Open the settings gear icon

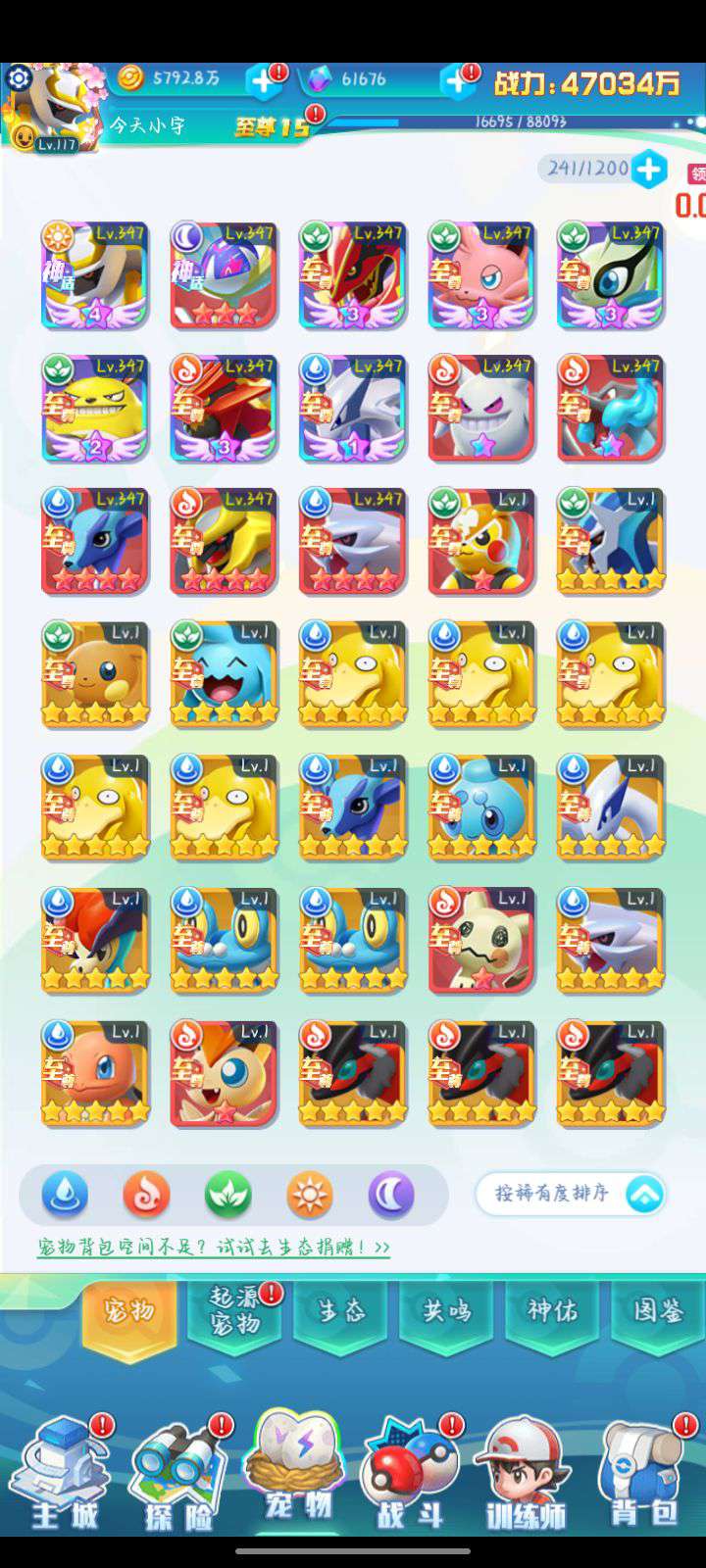click(x=19, y=78)
